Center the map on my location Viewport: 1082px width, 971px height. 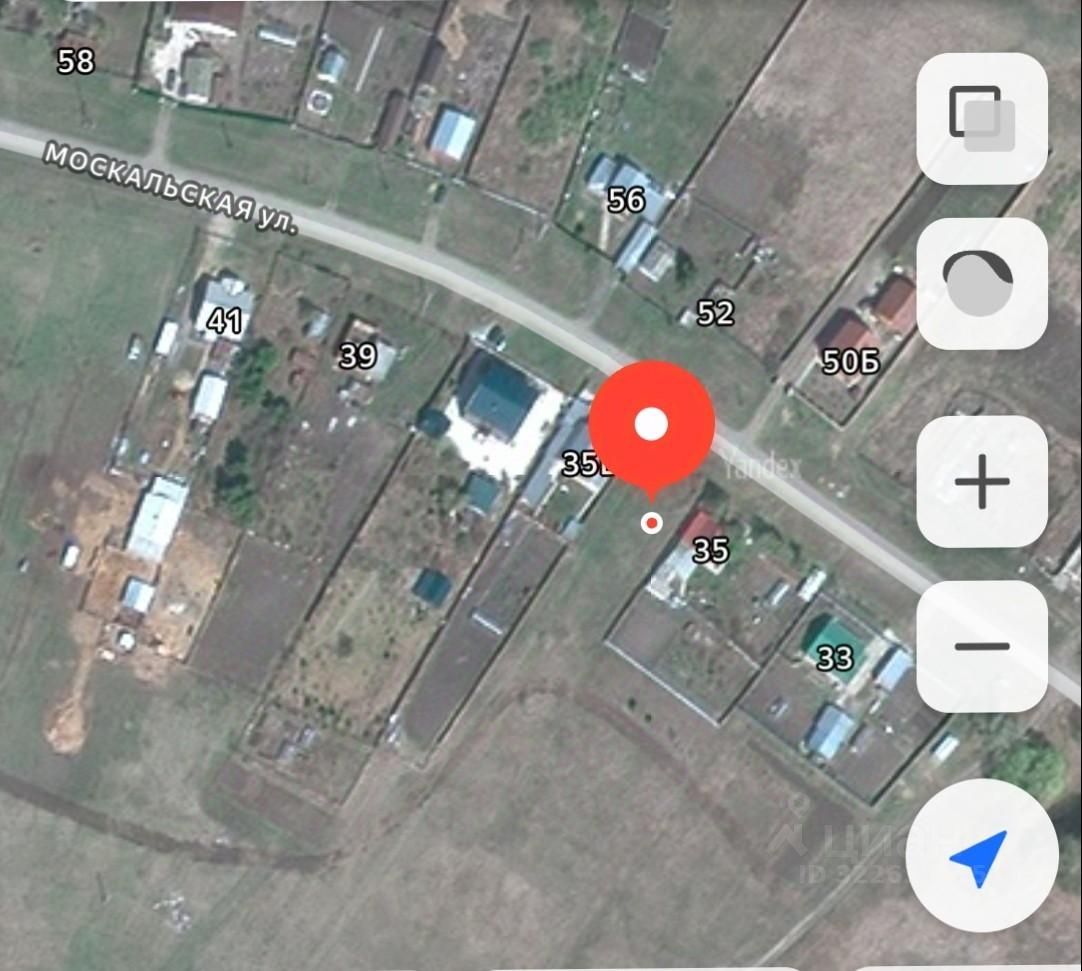click(980, 855)
